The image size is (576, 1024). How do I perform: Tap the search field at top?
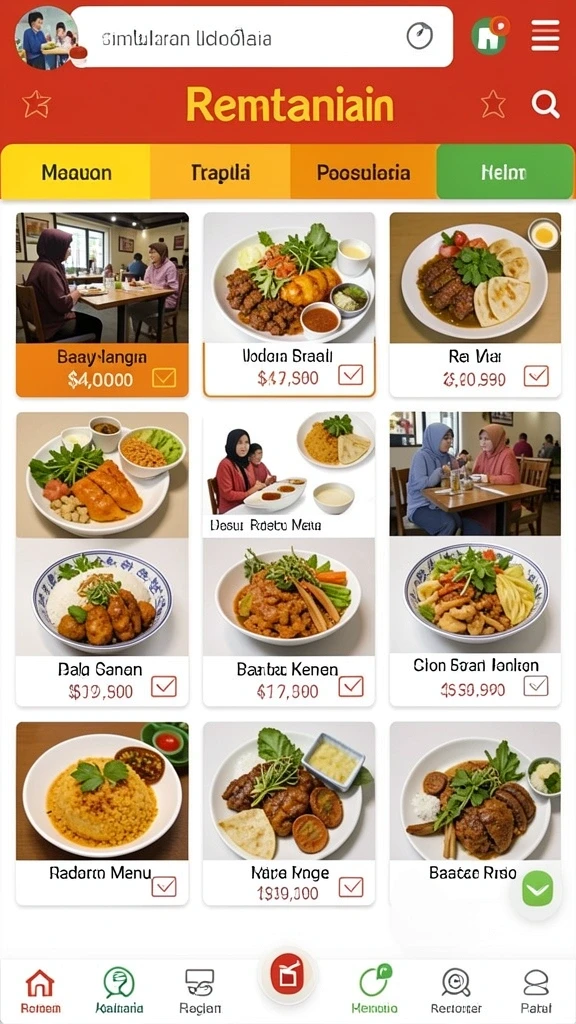(x=261, y=37)
